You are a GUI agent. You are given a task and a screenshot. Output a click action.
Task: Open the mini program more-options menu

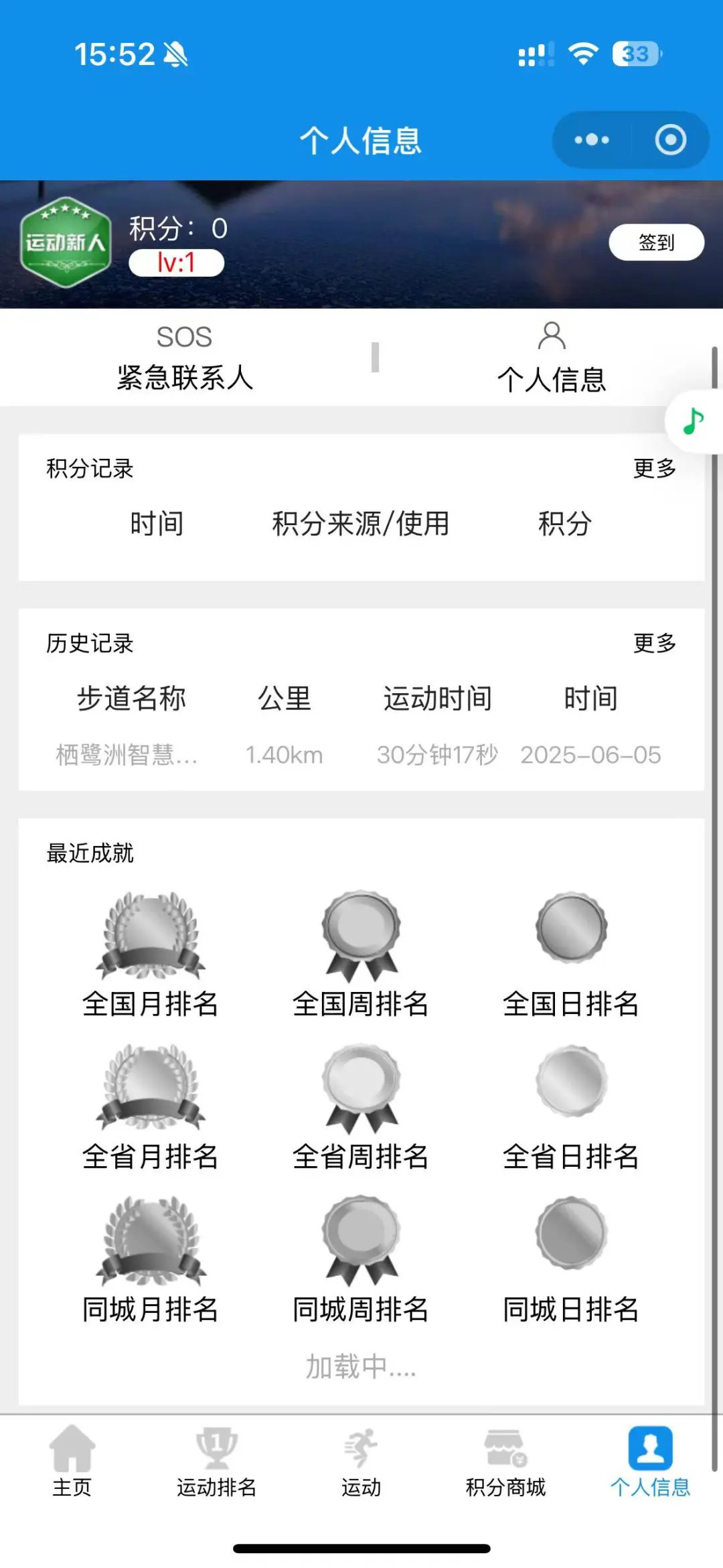[x=592, y=140]
